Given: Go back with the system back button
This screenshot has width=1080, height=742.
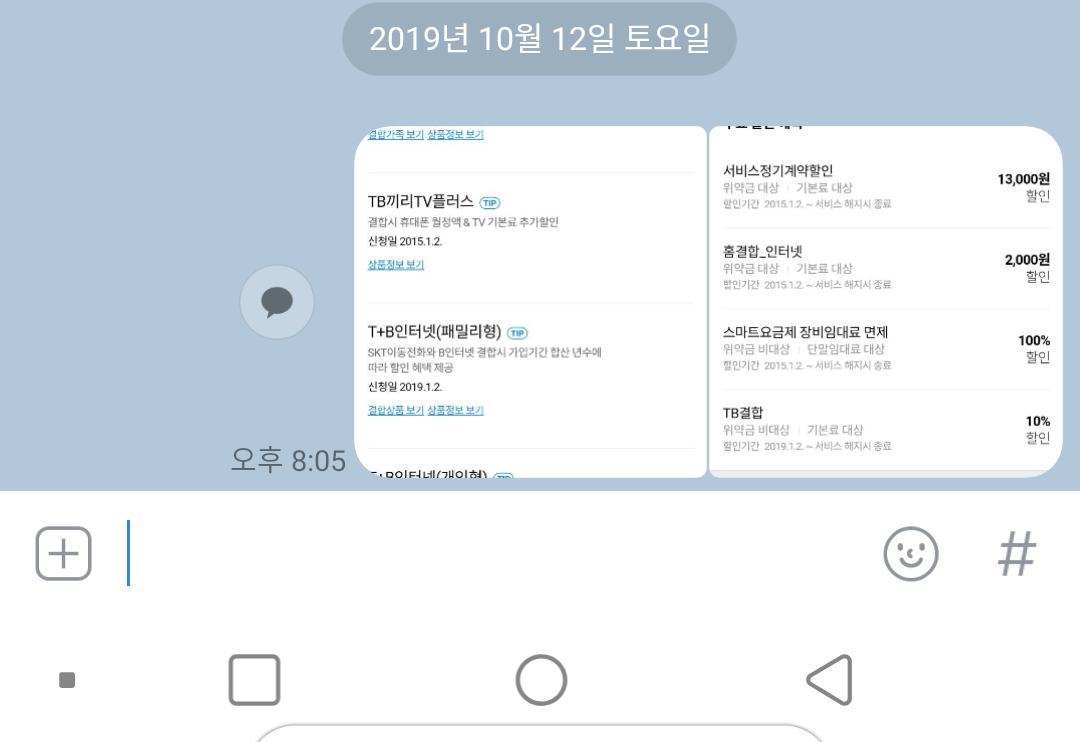Looking at the screenshot, I should (x=829, y=680).
